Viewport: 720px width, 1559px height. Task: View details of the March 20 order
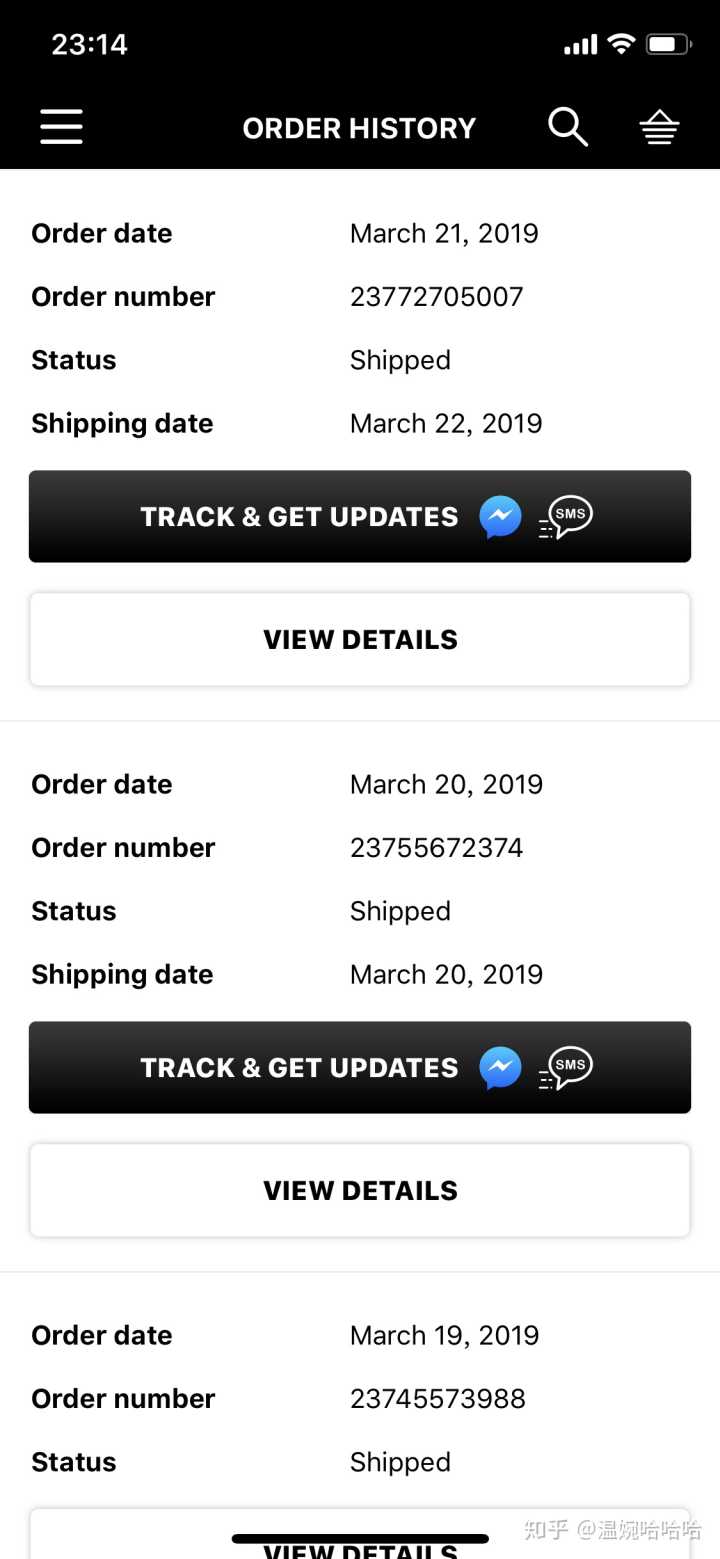360,1190
